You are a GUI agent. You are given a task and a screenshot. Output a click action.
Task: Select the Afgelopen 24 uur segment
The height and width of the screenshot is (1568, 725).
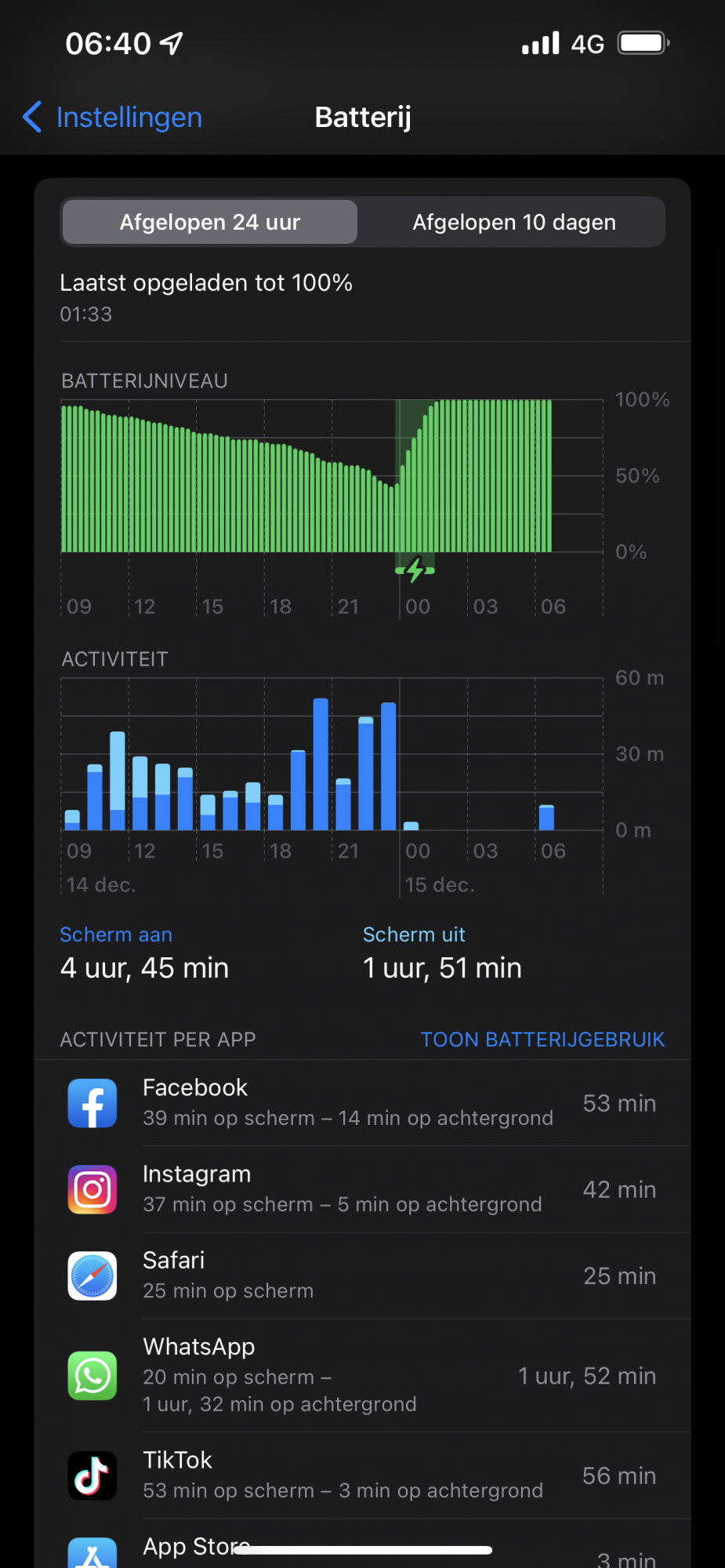[x=209, y=222]
